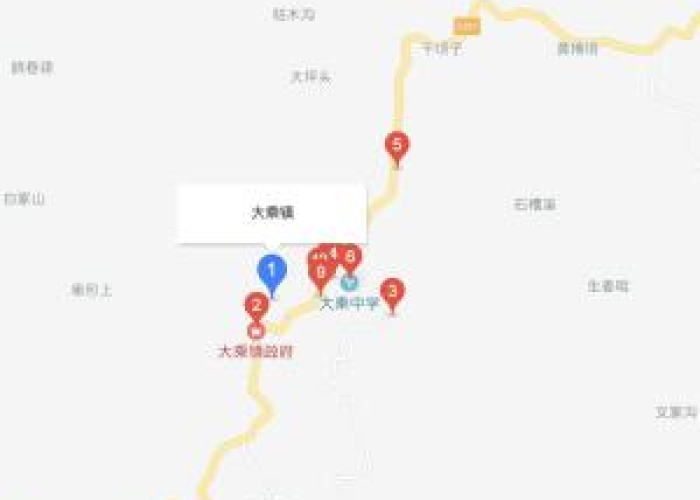This screenshot has height=500, width=700.
Task: Select red map marker number 3
Action: point(393,293)
